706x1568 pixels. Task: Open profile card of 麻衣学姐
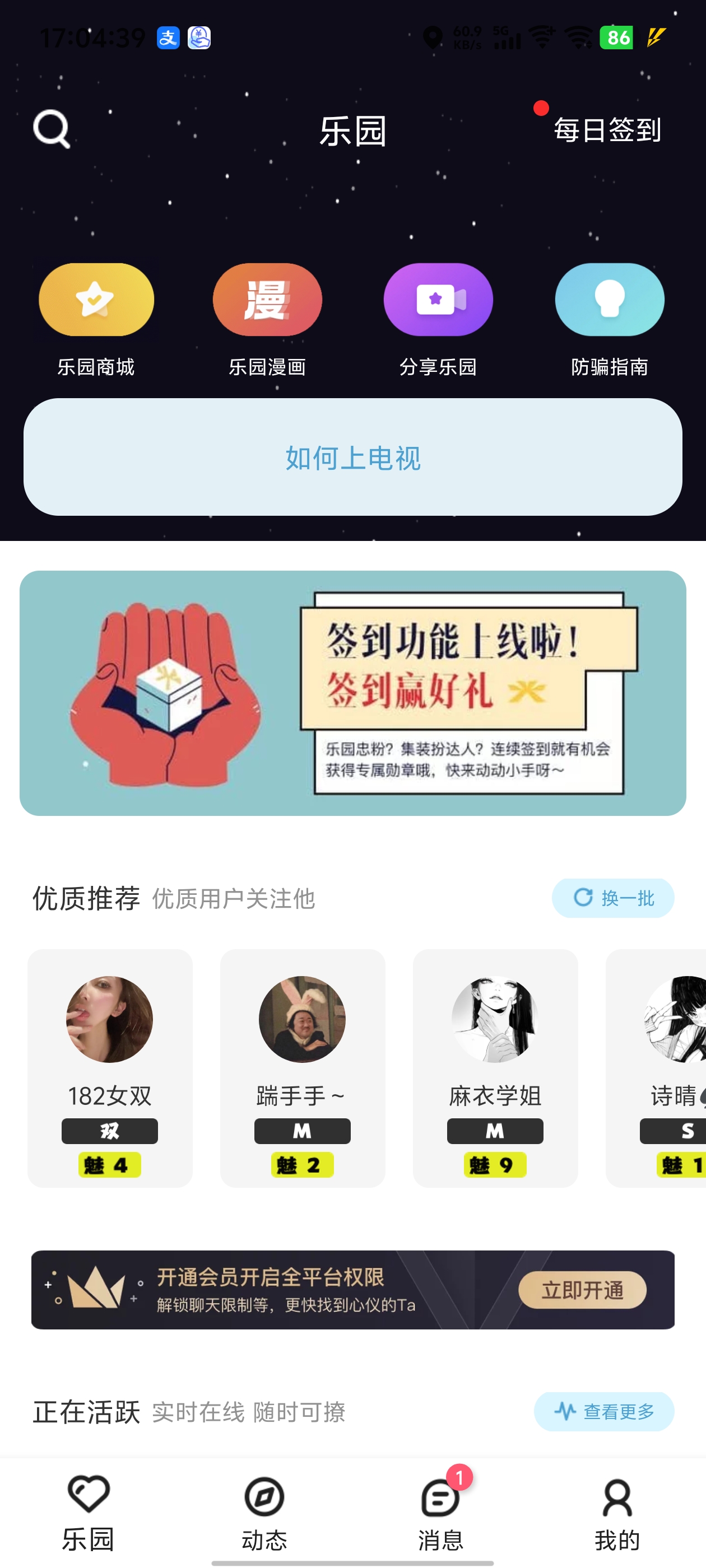495,1067
